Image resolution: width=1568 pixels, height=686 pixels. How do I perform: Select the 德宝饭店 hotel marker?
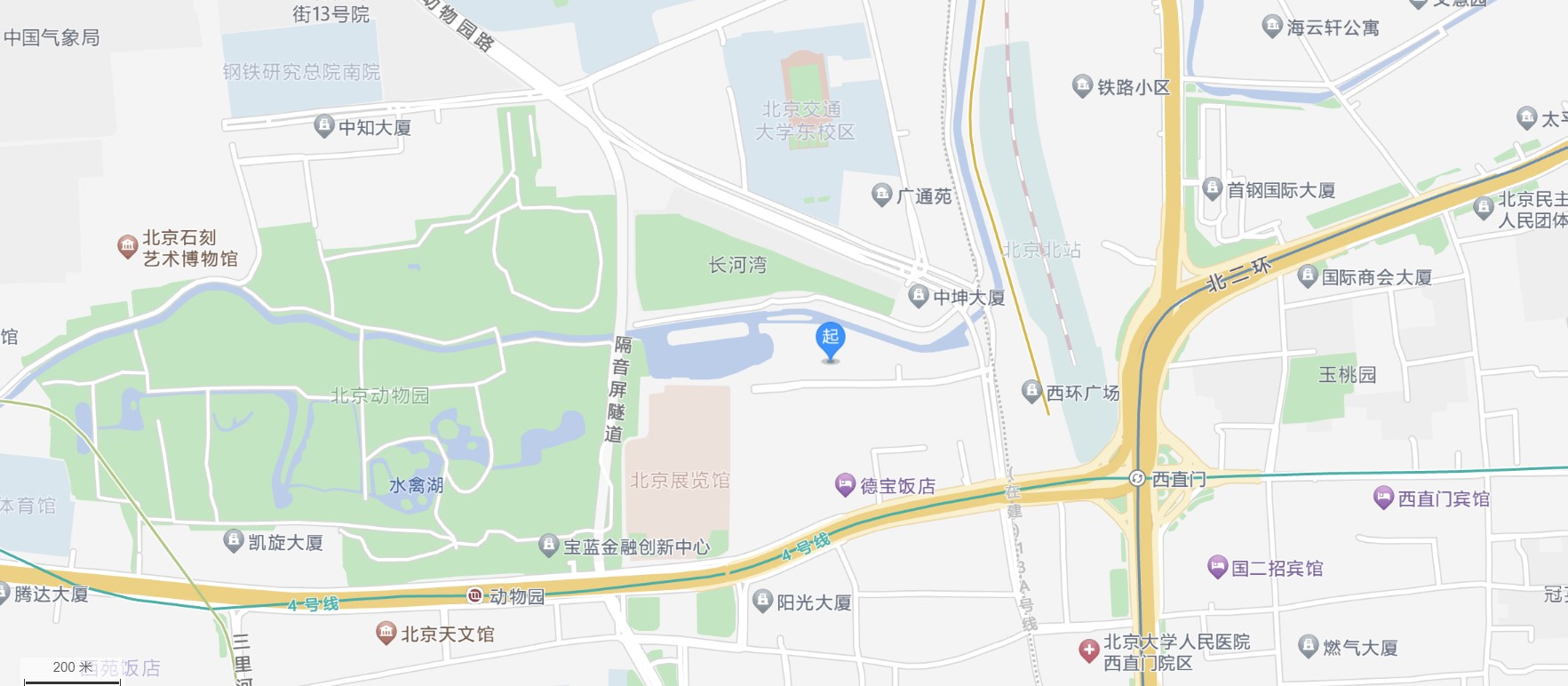pos(845,485)
